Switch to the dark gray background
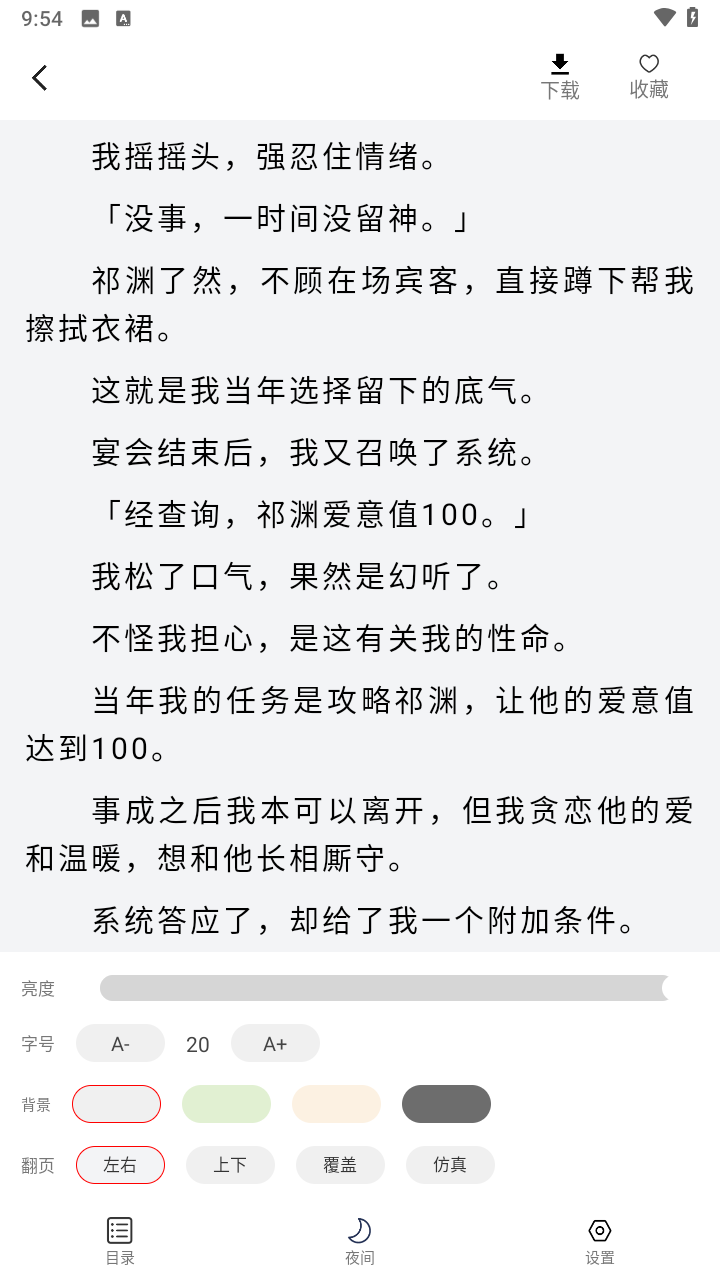Screen dimensions: 720x1280 tap(446, 1104)
